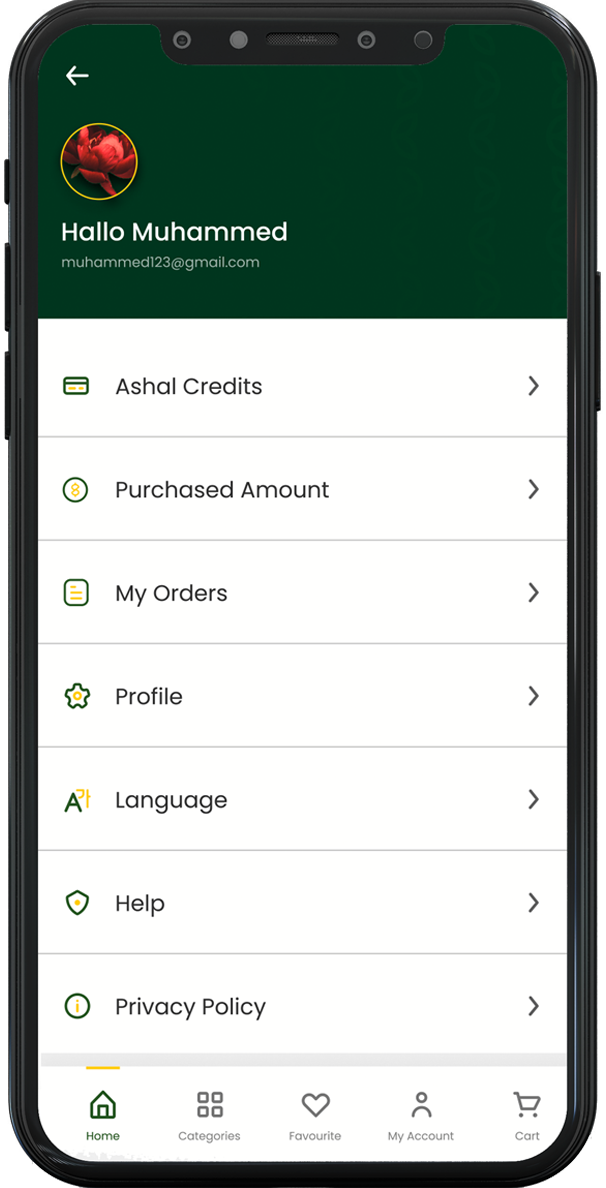Select the My Account tab

[421, 1114]
